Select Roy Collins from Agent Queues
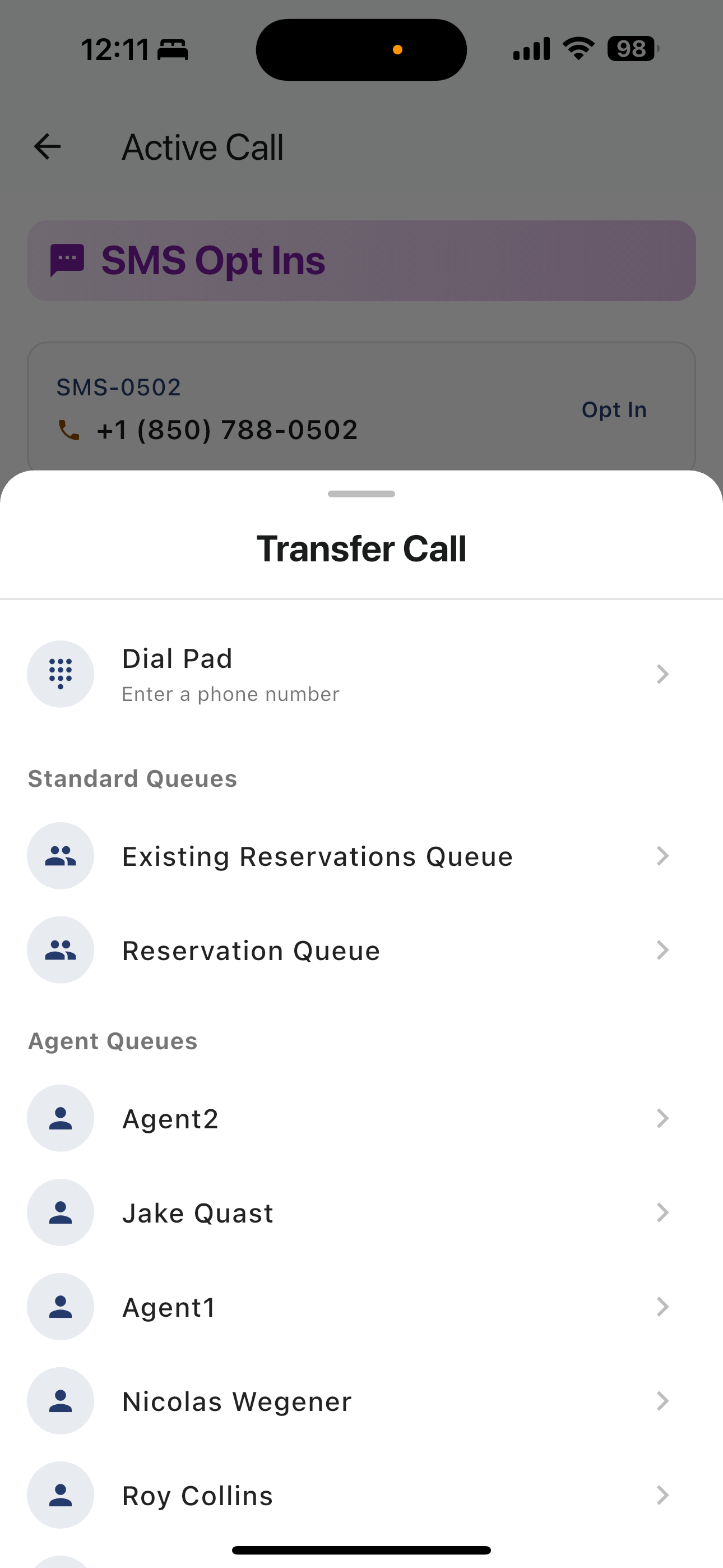This screenshot has width=723, height=1568. coord(360,1495)
